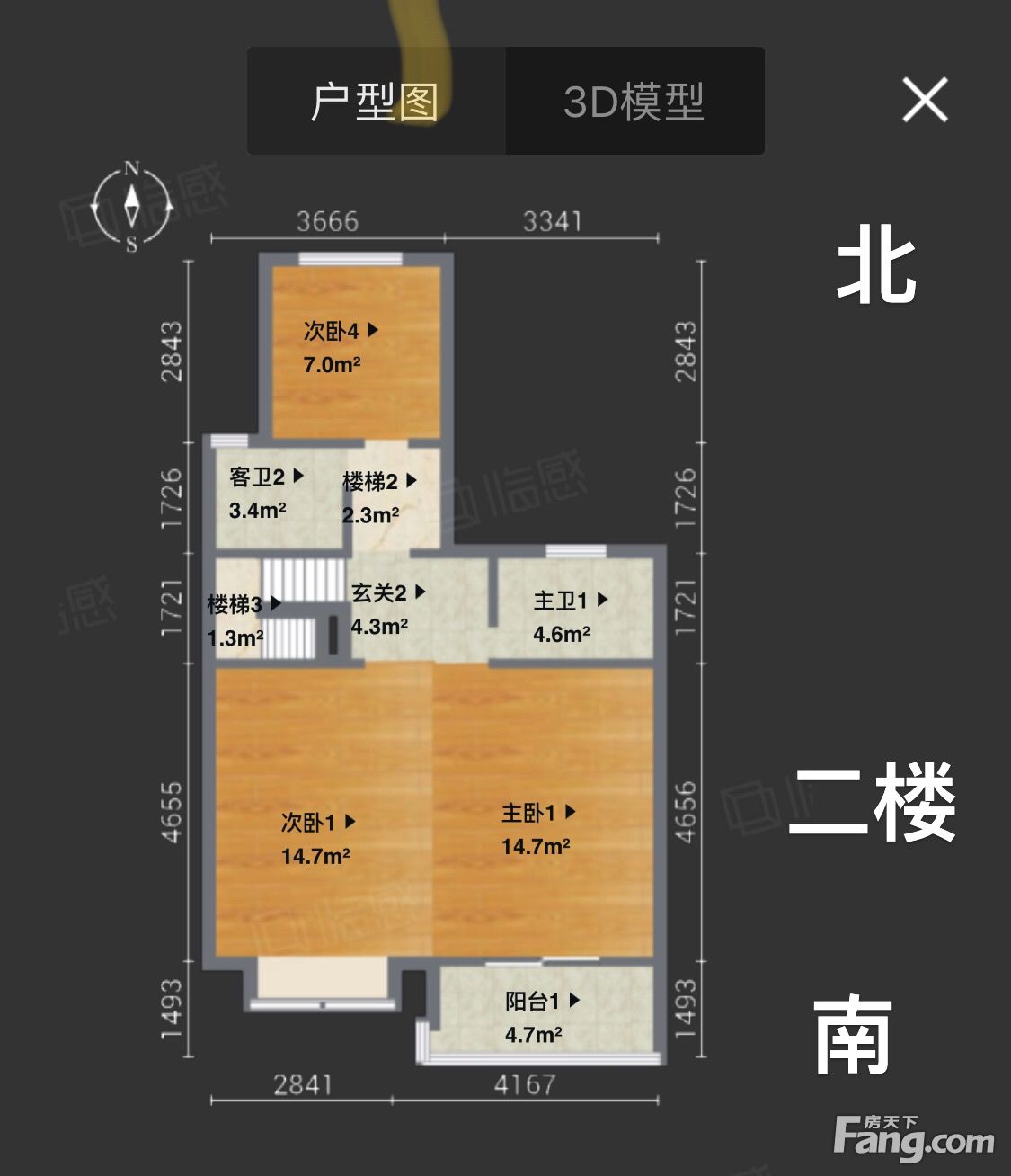Open the 次卧1 room label

click(x=319, y=822)
